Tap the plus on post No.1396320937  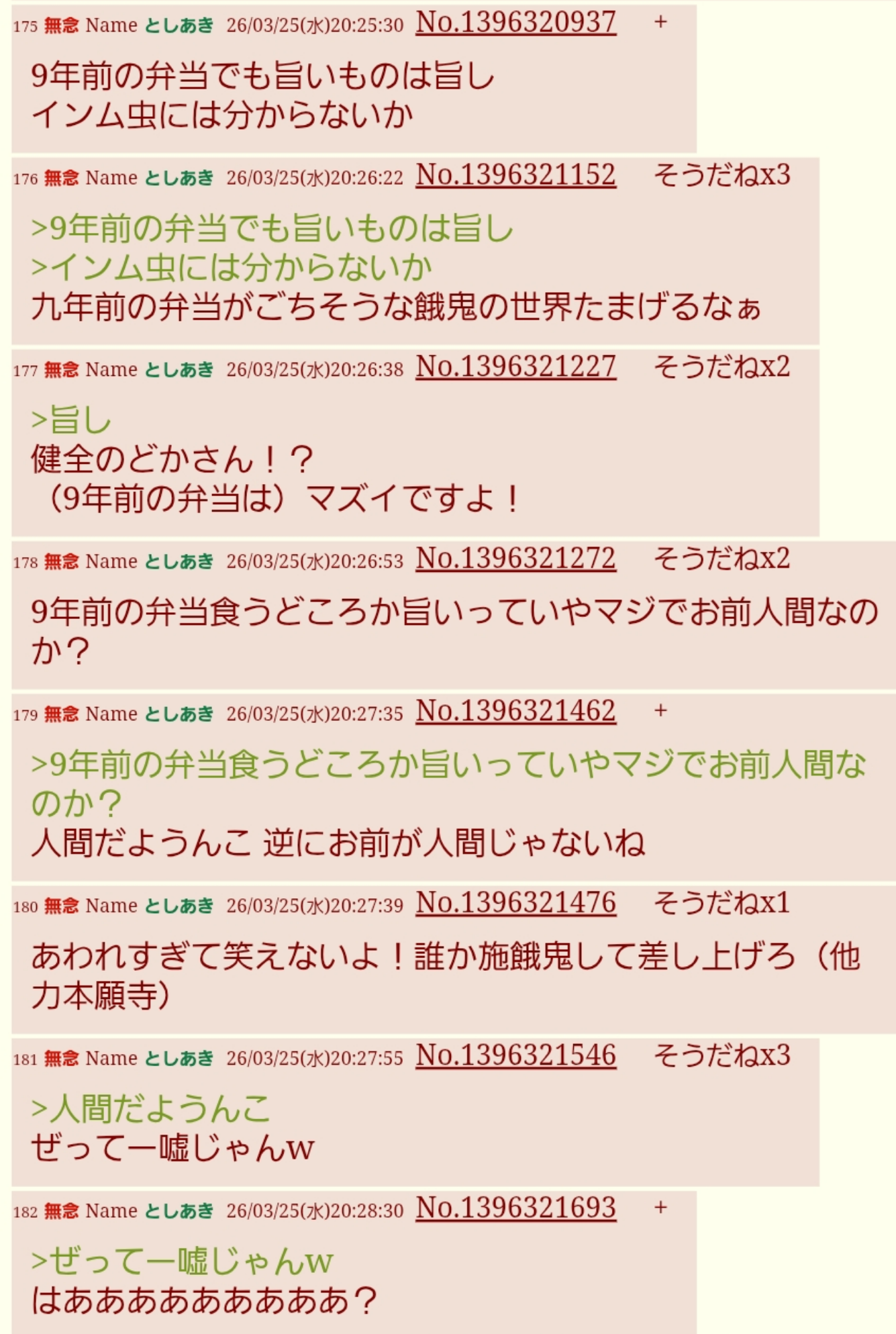660,23
